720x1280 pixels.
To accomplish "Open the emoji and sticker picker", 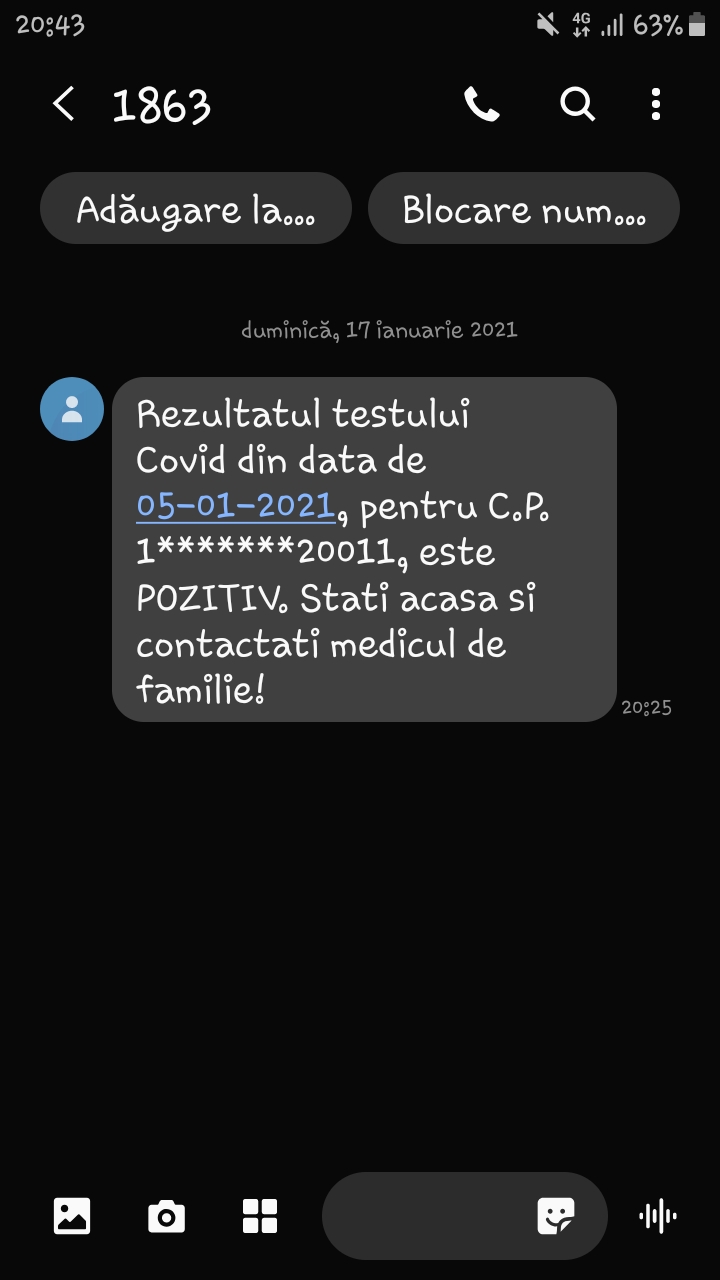I will [557, 1216].
